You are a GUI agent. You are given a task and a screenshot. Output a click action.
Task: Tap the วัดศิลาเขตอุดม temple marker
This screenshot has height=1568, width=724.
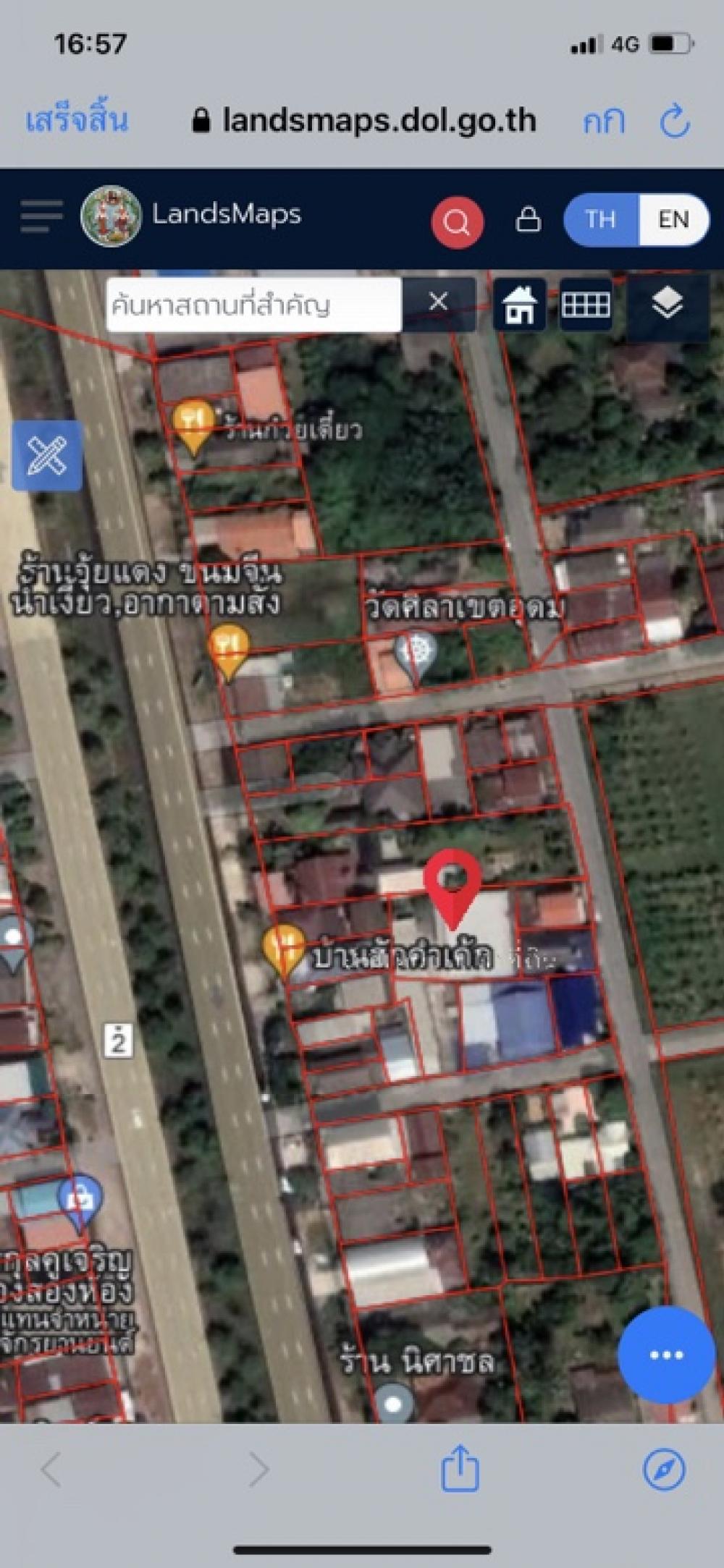pyautogui.click(x=416, y=655)
